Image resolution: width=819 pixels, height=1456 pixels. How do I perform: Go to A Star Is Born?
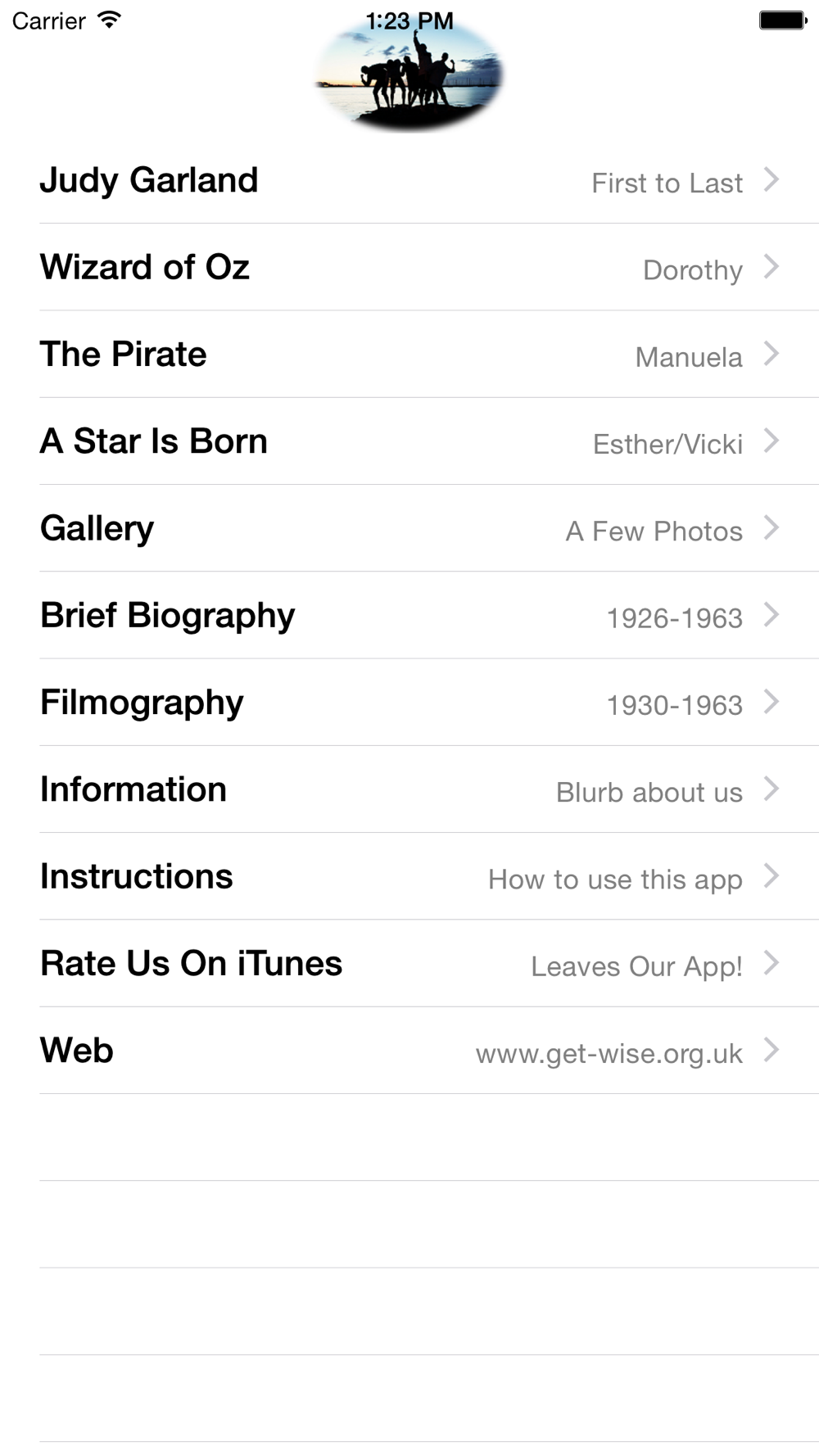tap(409, 441)
